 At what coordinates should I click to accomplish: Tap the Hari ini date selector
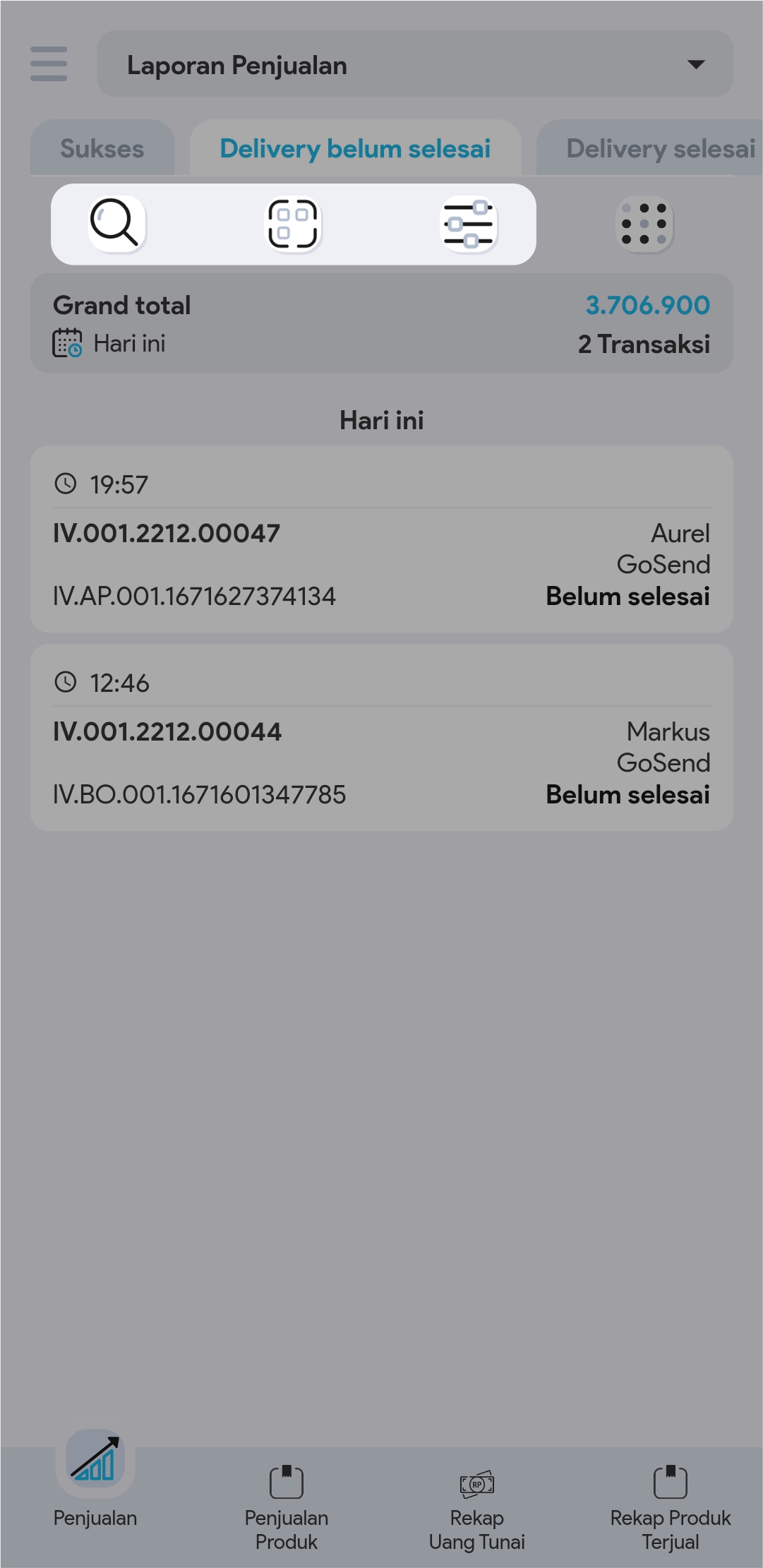click(x=109, y=344)
